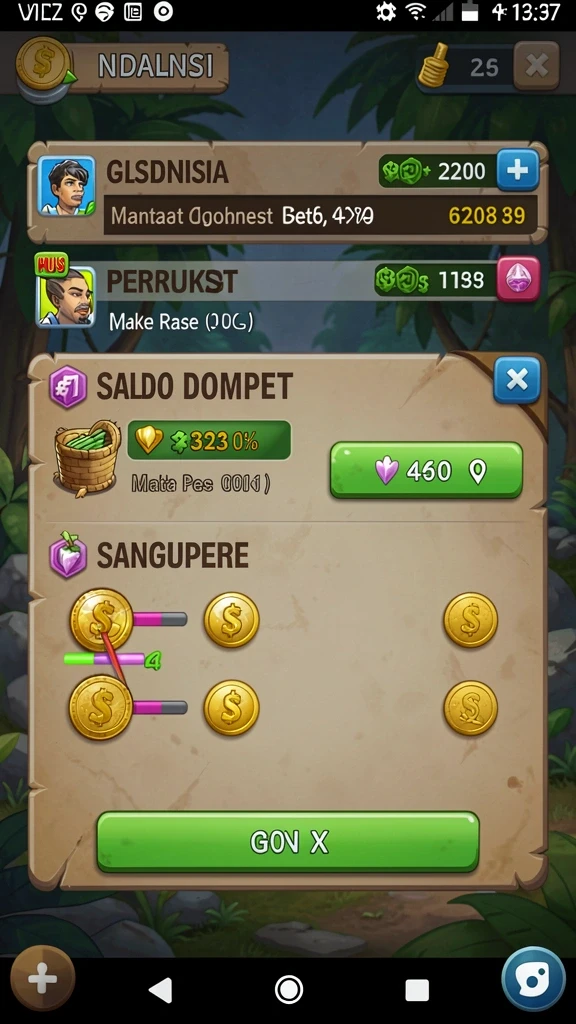Select the bottom right gold coin
This screenshot has width=576, height=1024.
pyautogui.click(x=470, y=708)
